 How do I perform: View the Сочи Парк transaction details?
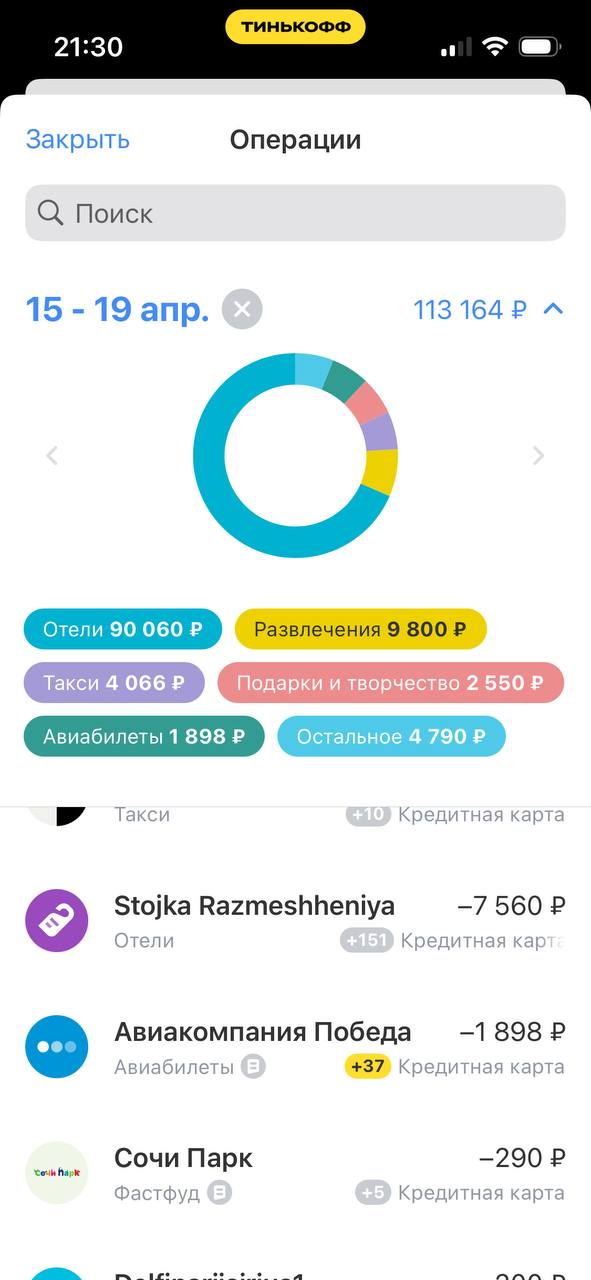[295, 1173]
